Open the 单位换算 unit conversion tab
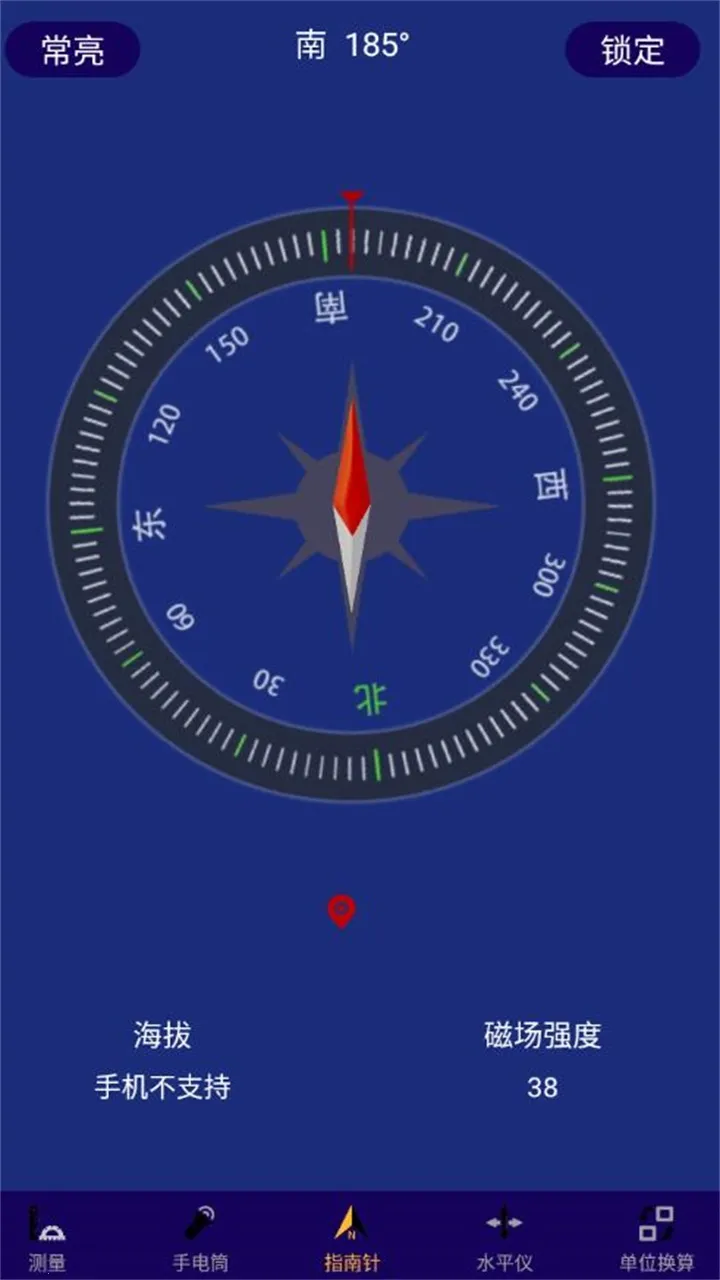Screen dimensions: 720x1280 [657, 1238]
